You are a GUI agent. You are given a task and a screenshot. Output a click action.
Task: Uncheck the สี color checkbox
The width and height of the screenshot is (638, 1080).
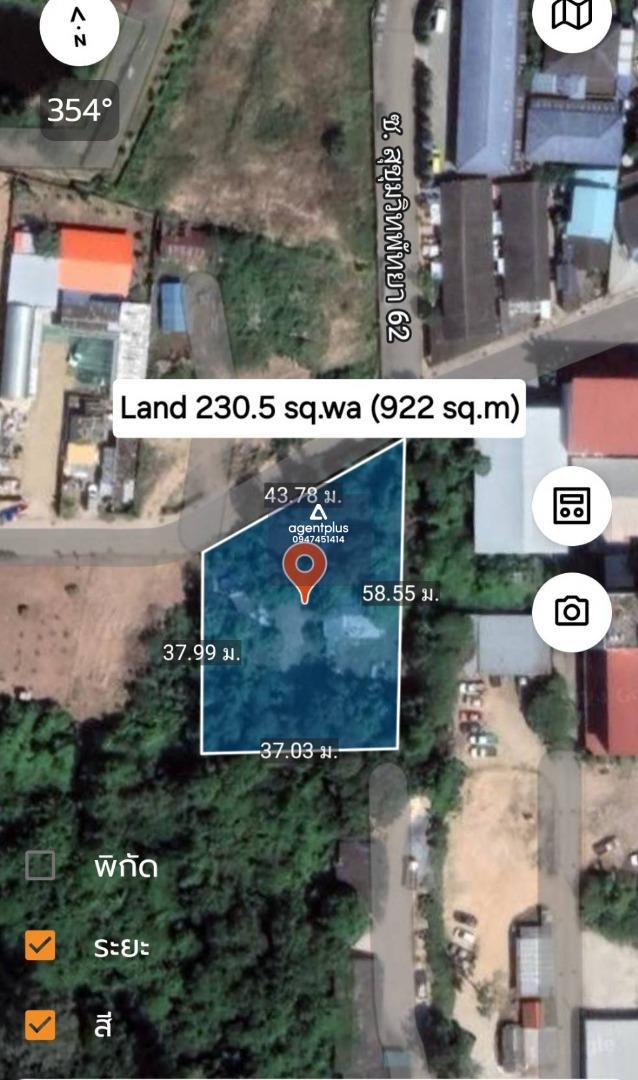pyautogui.click(x=40, y=1025)
